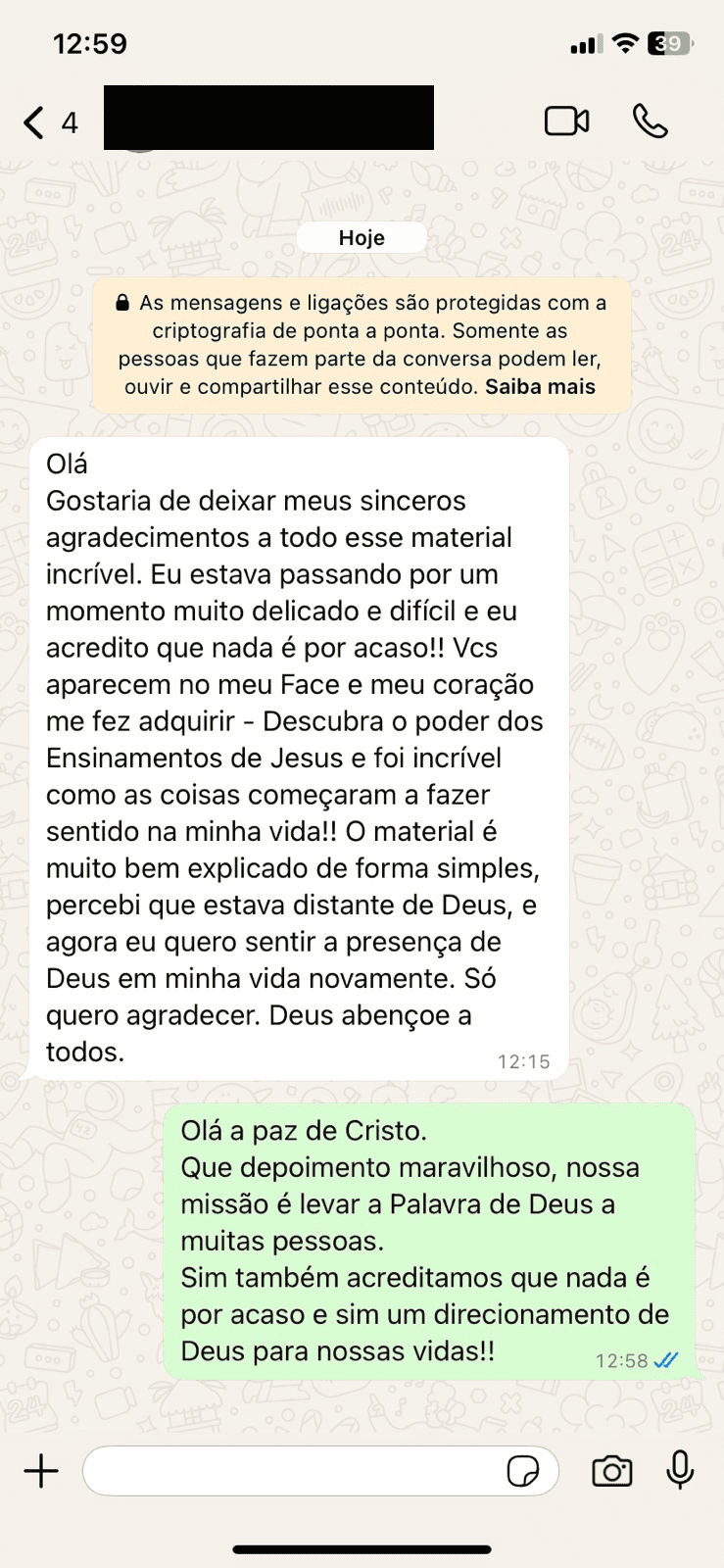Focus the message input field
Image resolution: width=724 pixels, height=1568 pixels.
[x=294, y=1471]
